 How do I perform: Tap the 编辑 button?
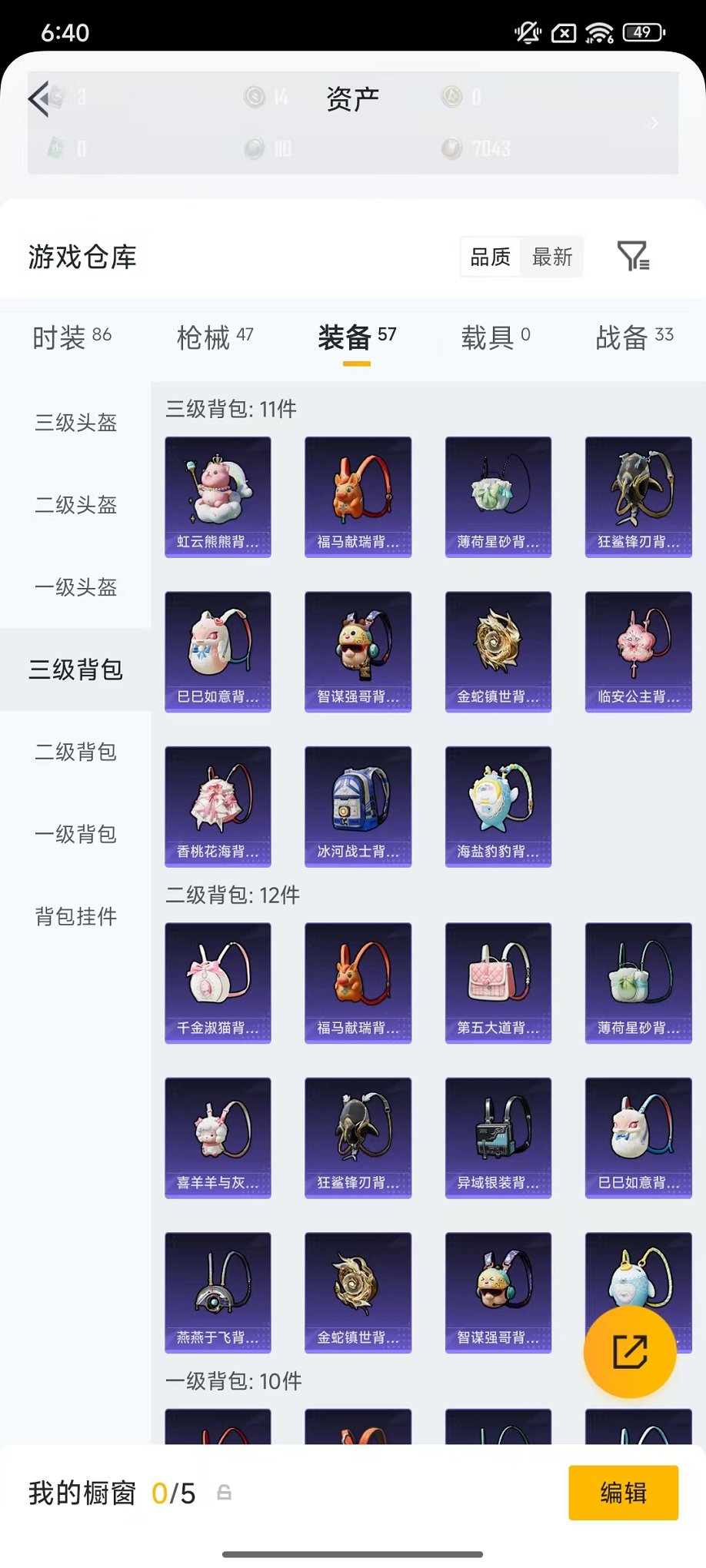click(x=623, y=1493)
